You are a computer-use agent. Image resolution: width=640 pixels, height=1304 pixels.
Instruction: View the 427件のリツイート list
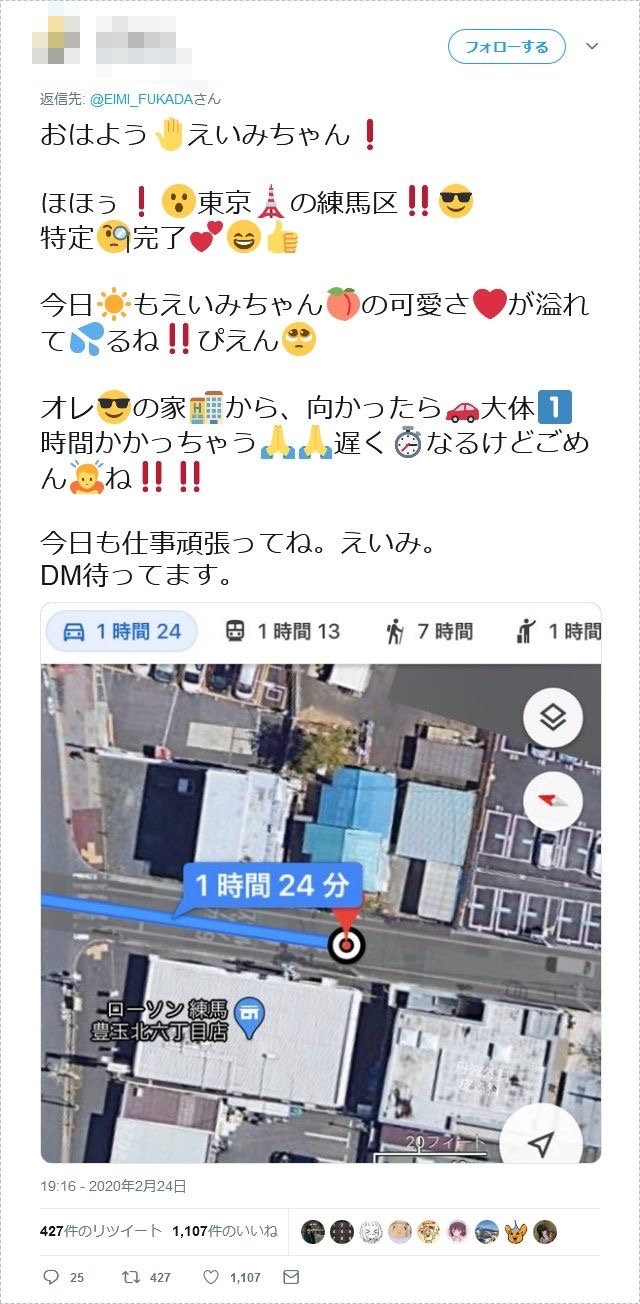click(x=101, y=1231)
